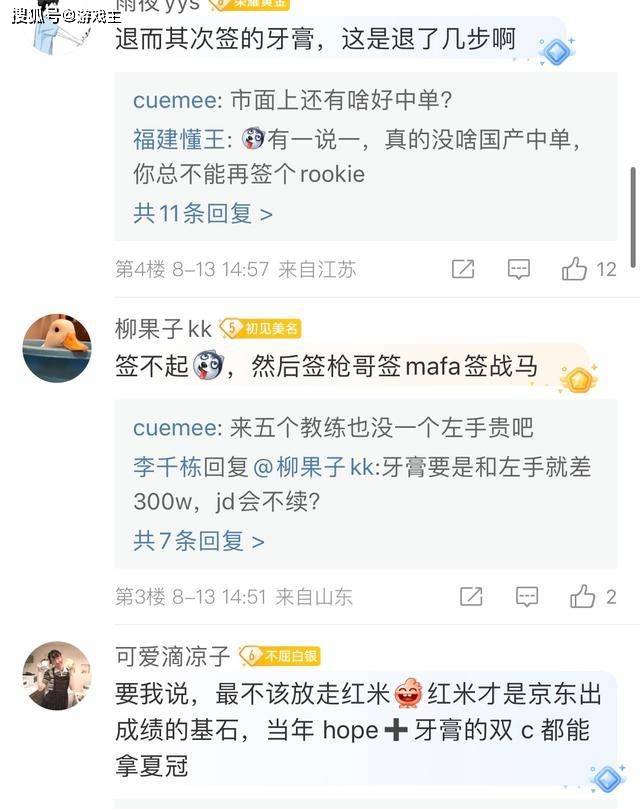
Task: Tap the 柳果子kk username
Action: 163,328
